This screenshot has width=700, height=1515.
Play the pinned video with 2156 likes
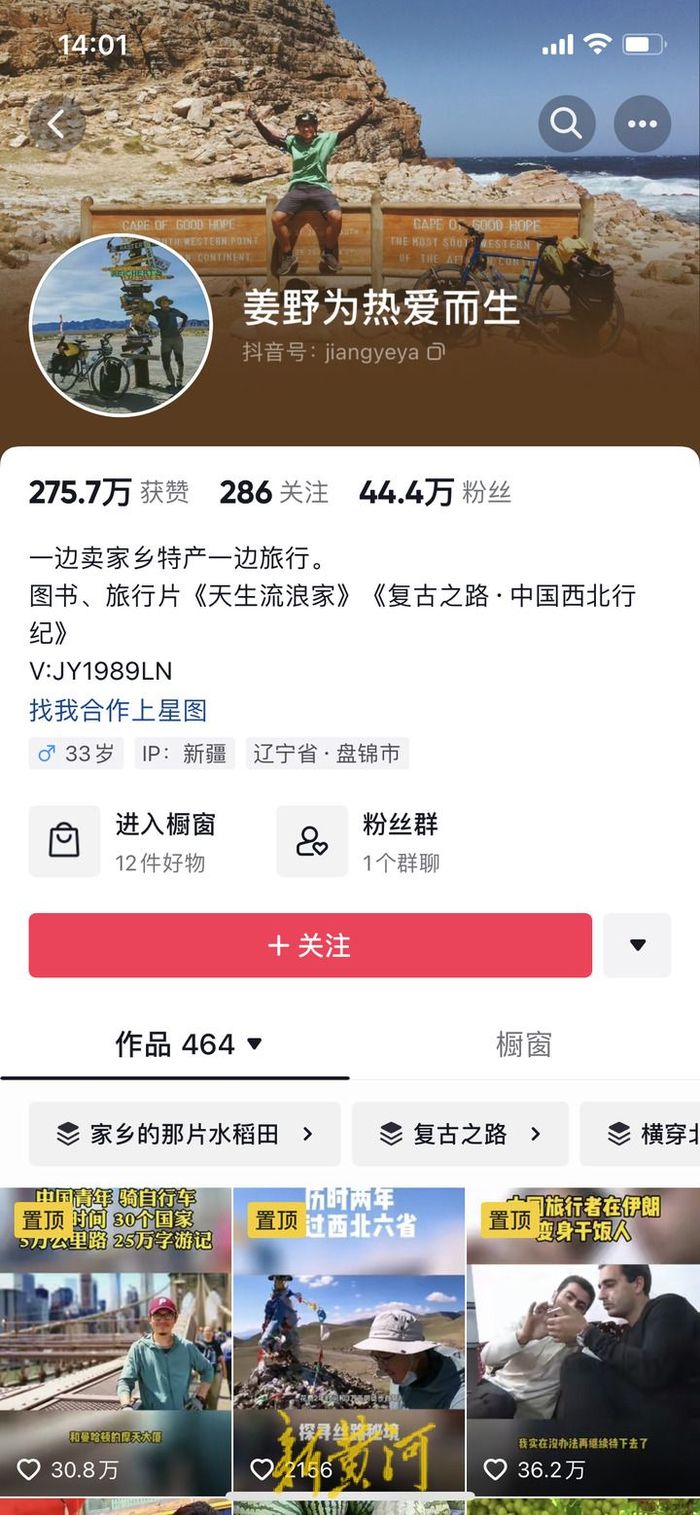[349, 1340]
